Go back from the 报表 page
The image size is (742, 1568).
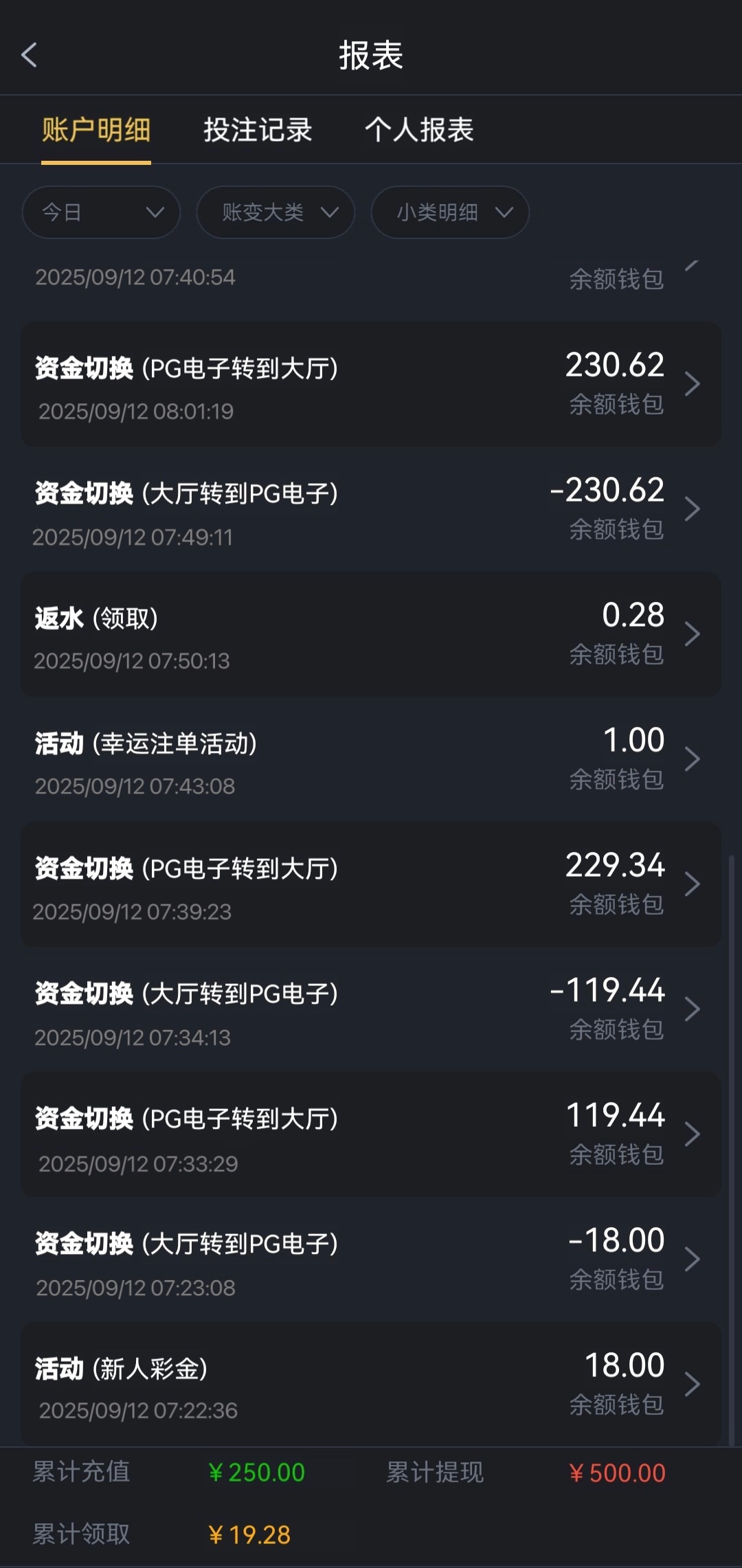tap(29, 55)
